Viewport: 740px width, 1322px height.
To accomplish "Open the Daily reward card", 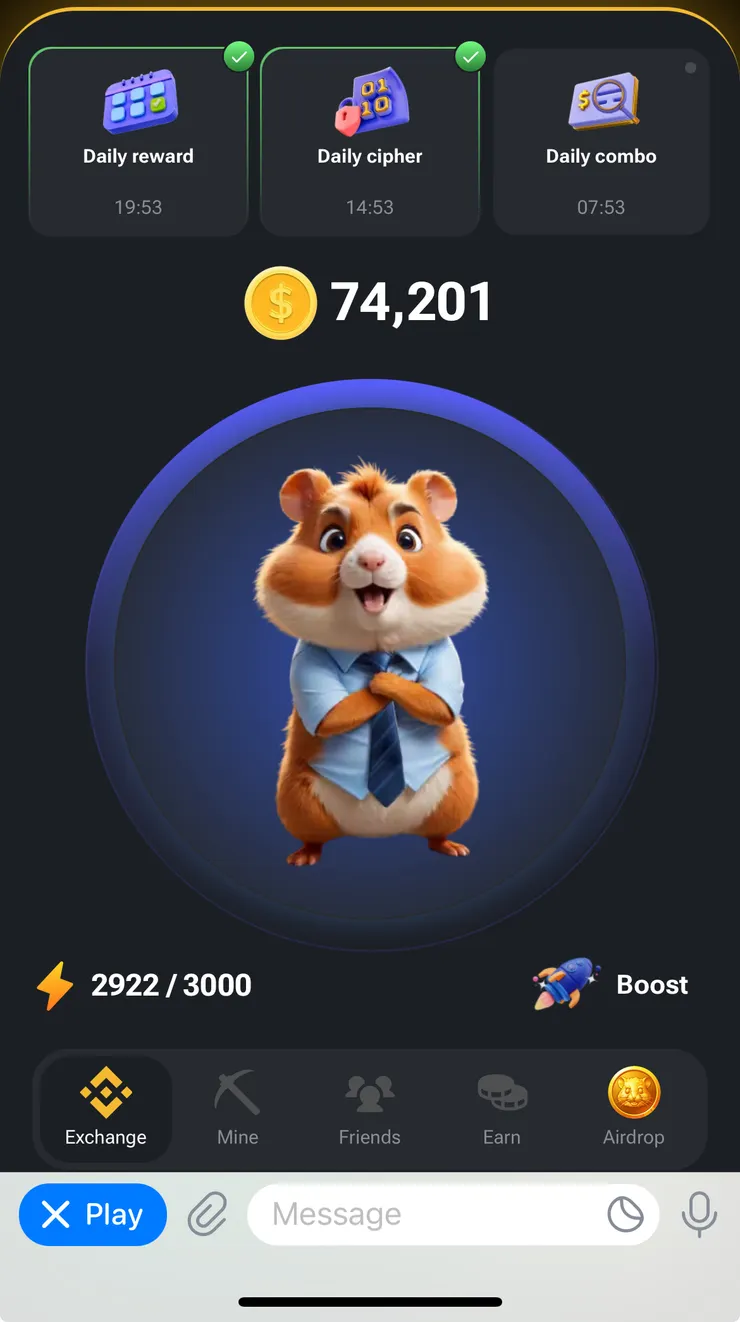I will click(138, 142).
